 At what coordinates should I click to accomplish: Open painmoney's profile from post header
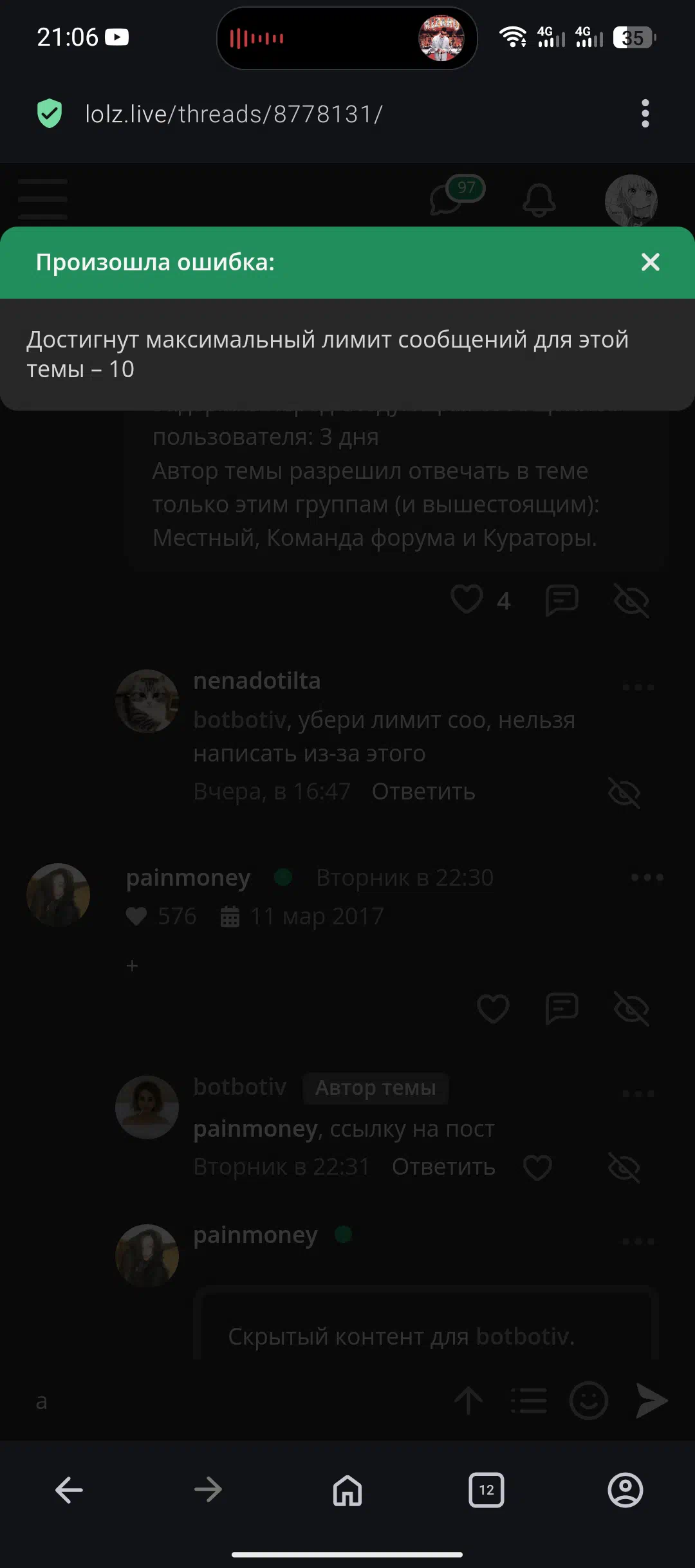tap(188, 877)
